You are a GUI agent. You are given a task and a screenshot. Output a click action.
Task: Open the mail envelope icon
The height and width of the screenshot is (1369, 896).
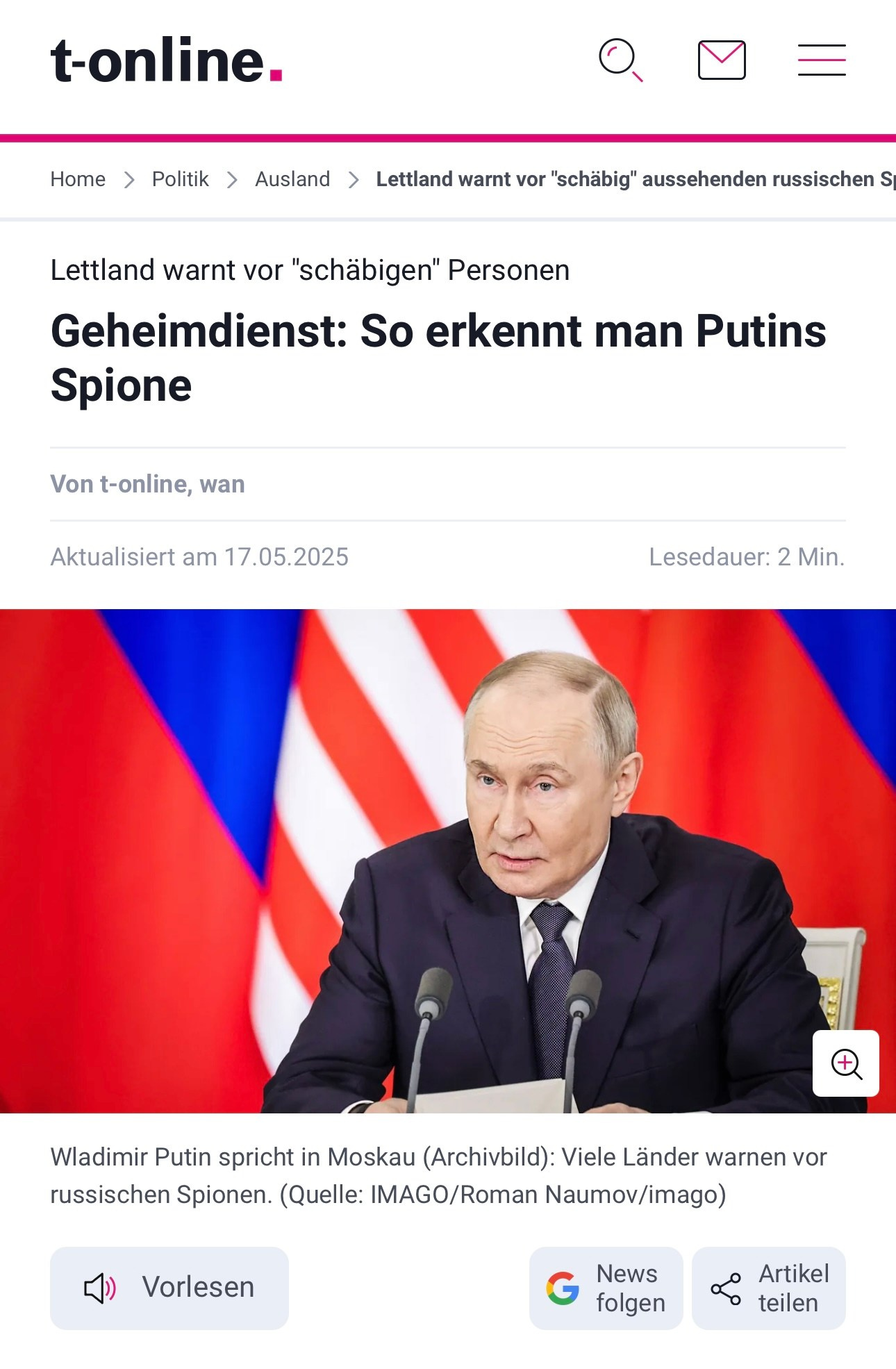click(722, 60)
